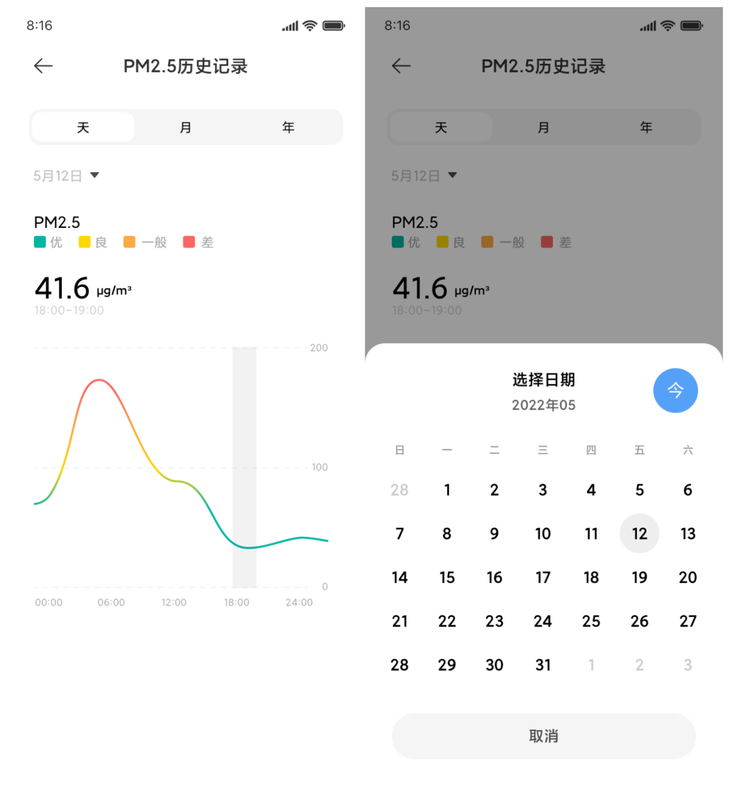Cancel date selection with 取消

click(x=543, y=736)
